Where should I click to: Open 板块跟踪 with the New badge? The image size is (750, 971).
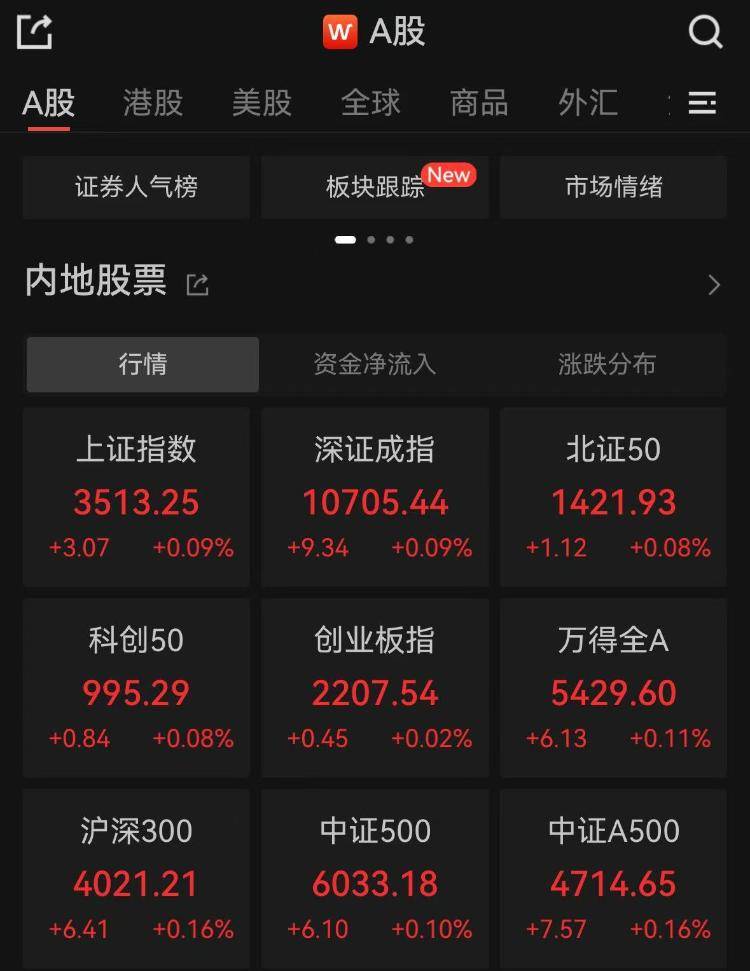[374, 186]
